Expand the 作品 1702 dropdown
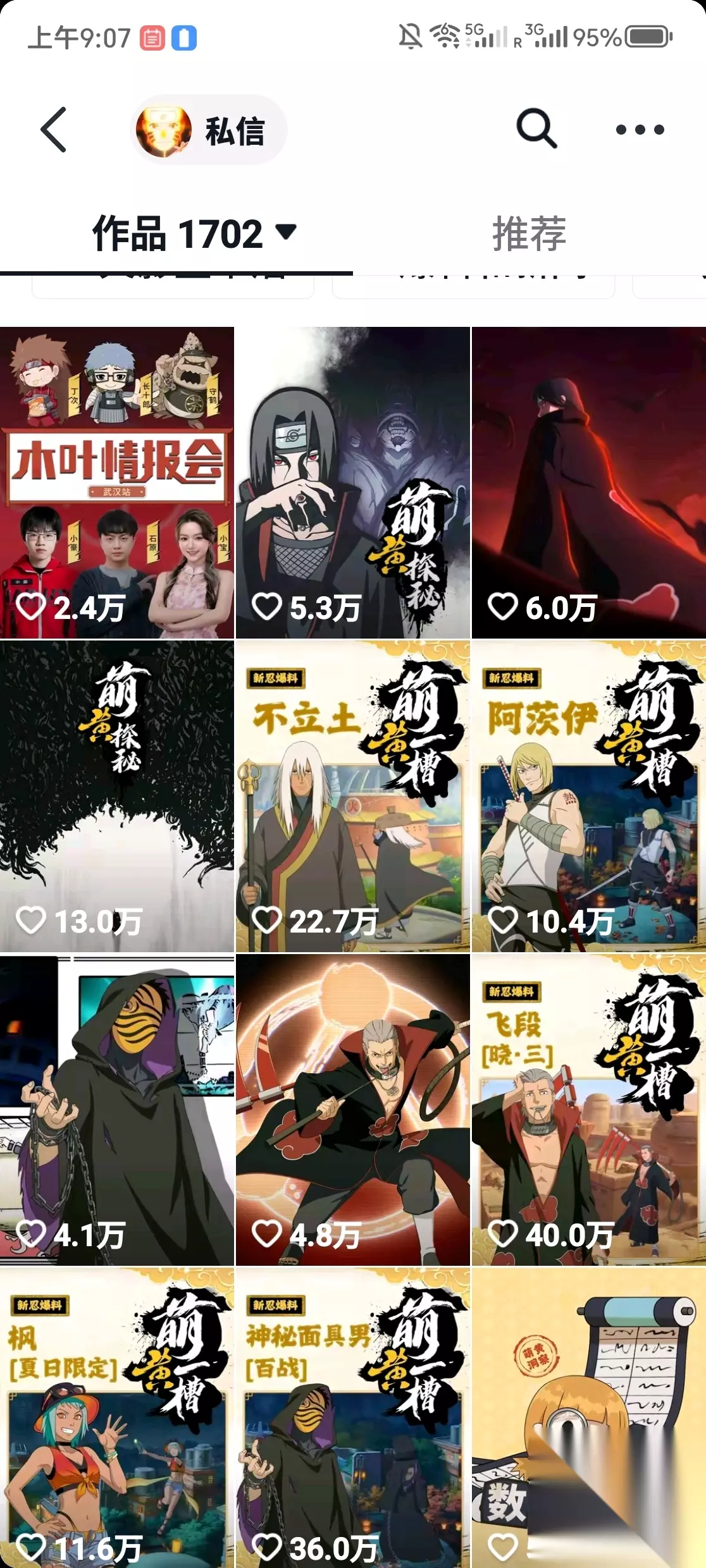The height and width of the screenshot is (1568, 706). coord(194,234)
